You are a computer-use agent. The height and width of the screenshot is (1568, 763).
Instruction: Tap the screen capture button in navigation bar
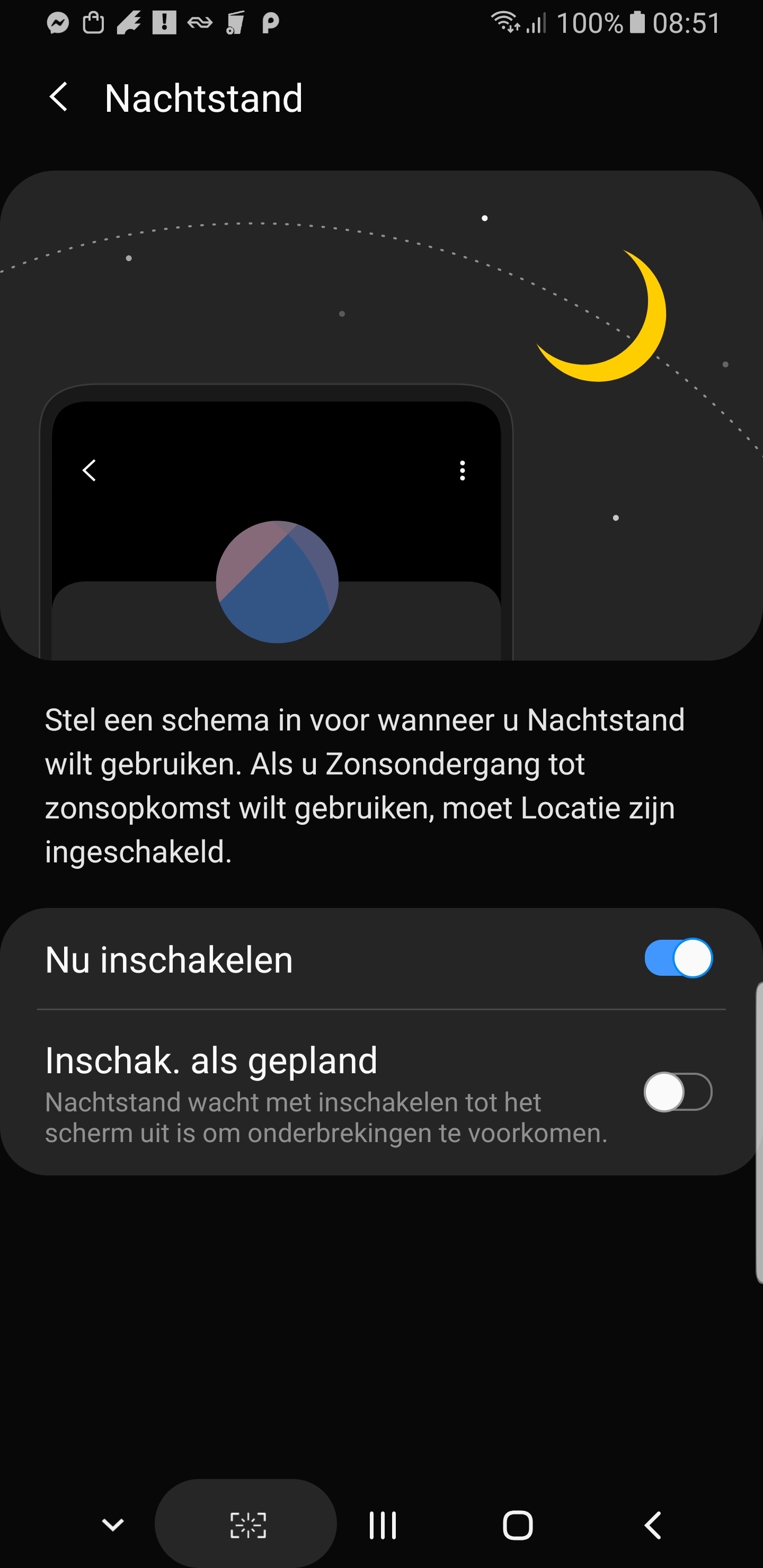pos(247,1525)
